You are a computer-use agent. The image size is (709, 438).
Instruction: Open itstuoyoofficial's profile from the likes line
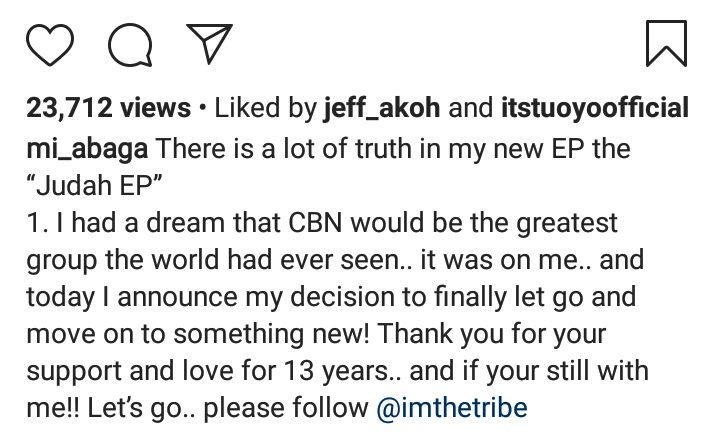click(595, 108)
